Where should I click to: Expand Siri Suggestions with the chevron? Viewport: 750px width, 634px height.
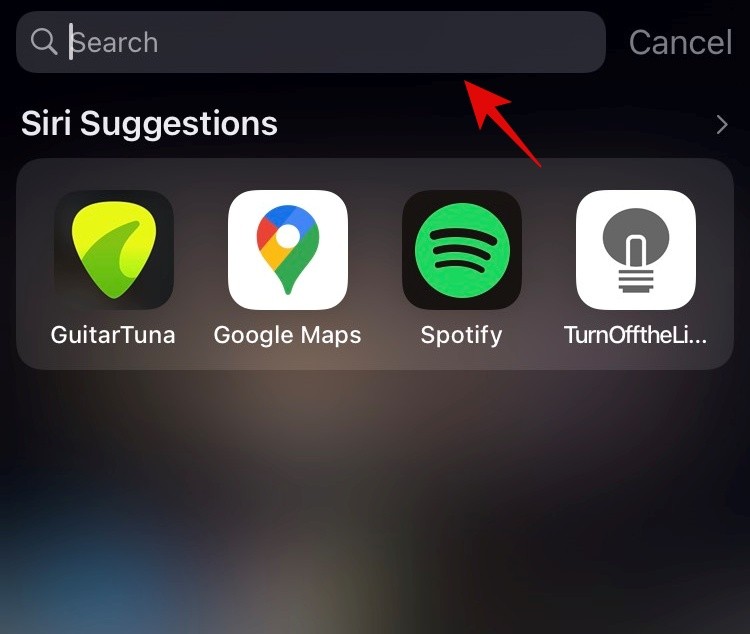pyautogui.click(x=722, y=125)
